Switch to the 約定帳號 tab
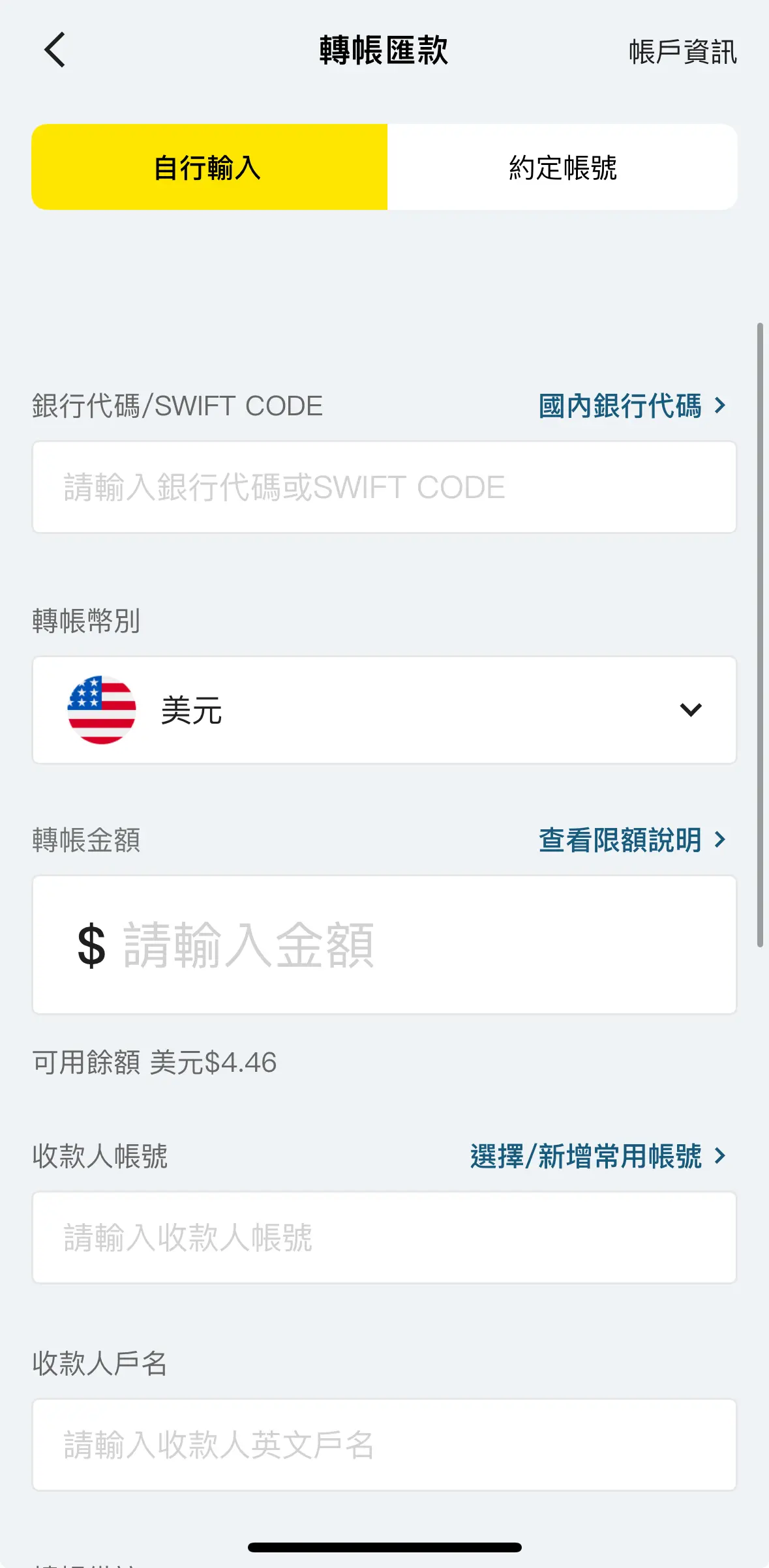Image resolution: width=769 pixels, height=1568 pixels. (562, 168)
